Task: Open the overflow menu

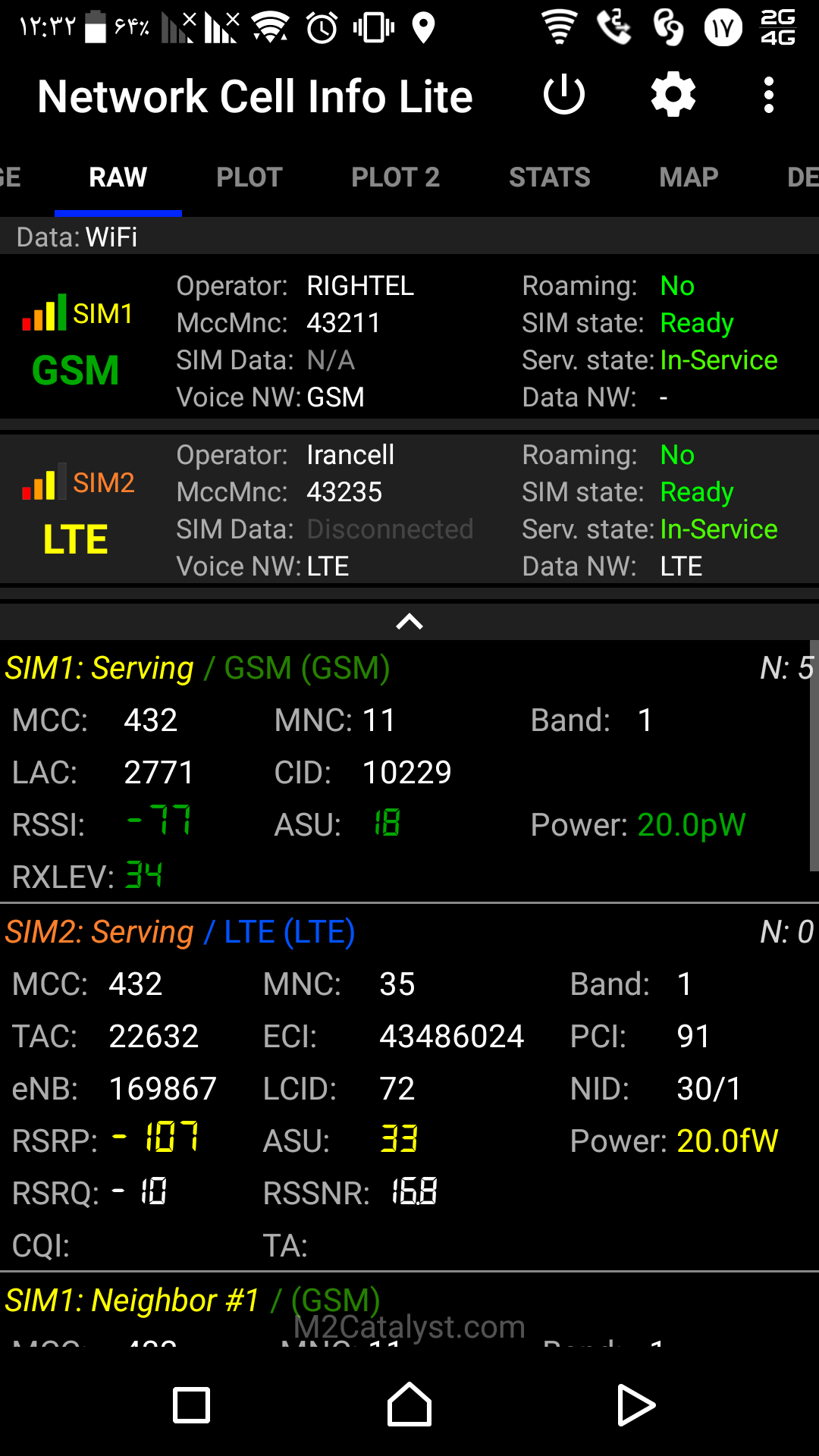Action: [769, 96]
